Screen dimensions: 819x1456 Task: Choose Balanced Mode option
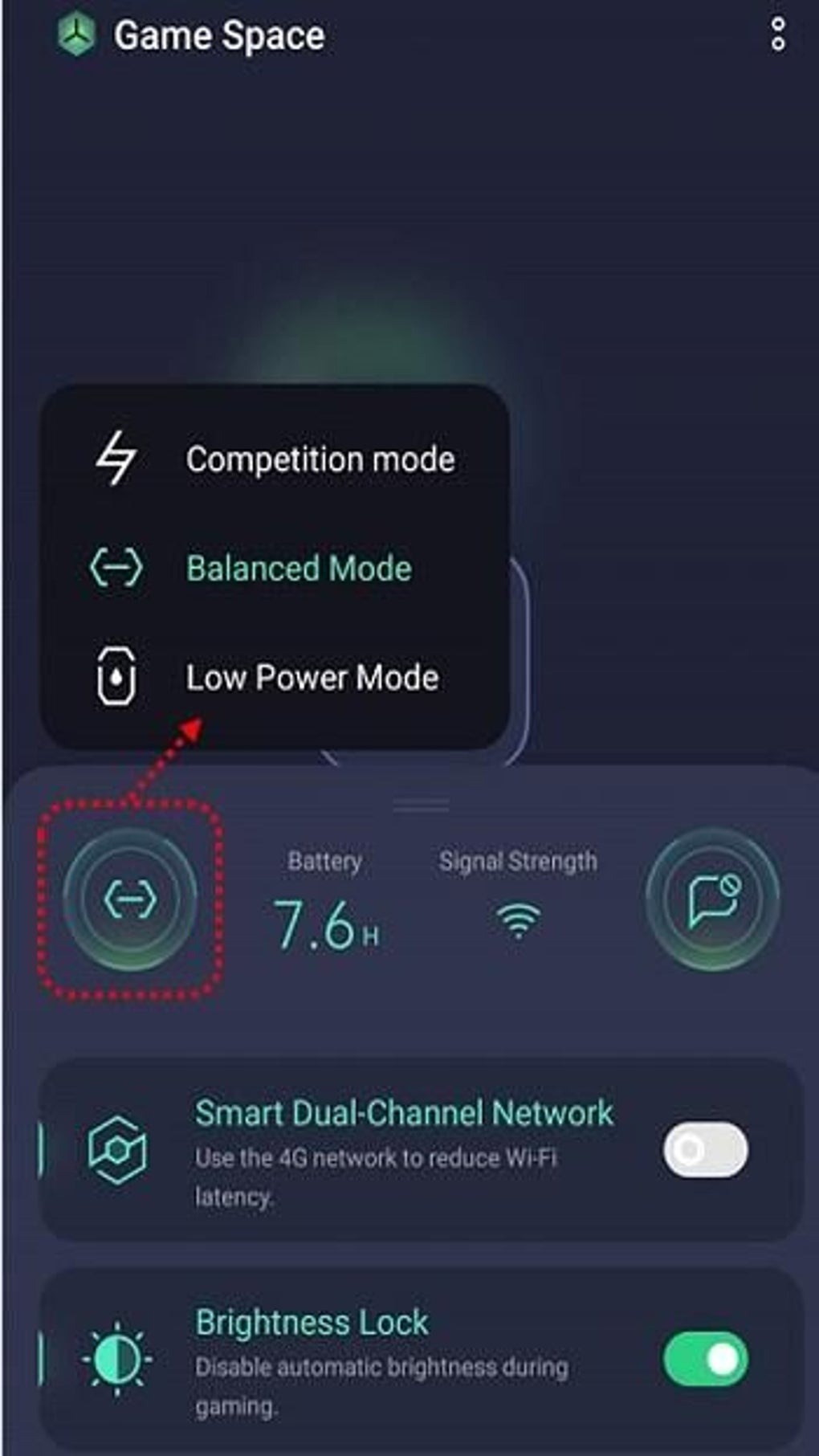[275, 569]
